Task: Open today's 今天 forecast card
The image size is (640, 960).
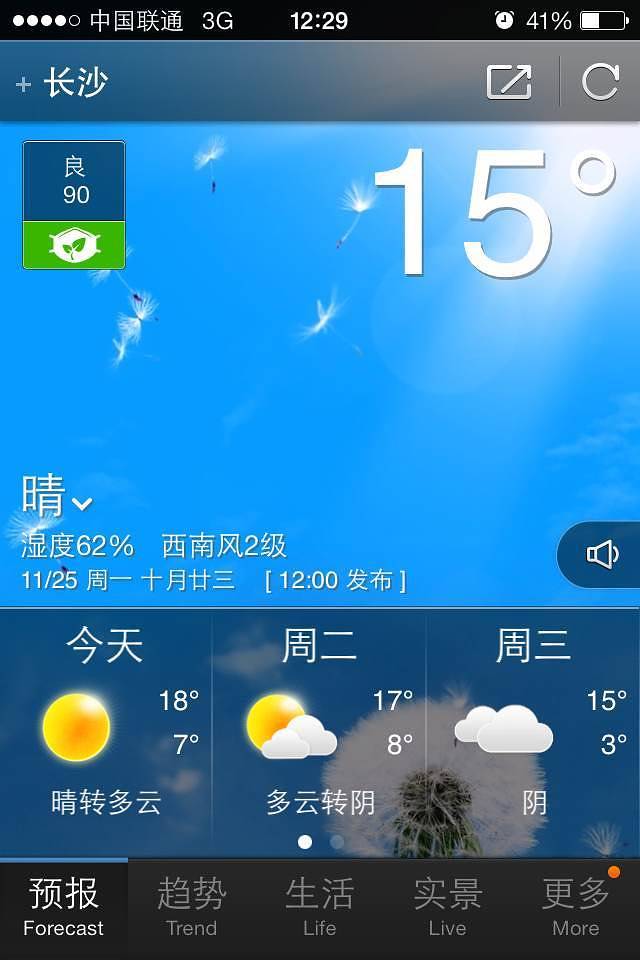Action: tap(106, 720)
